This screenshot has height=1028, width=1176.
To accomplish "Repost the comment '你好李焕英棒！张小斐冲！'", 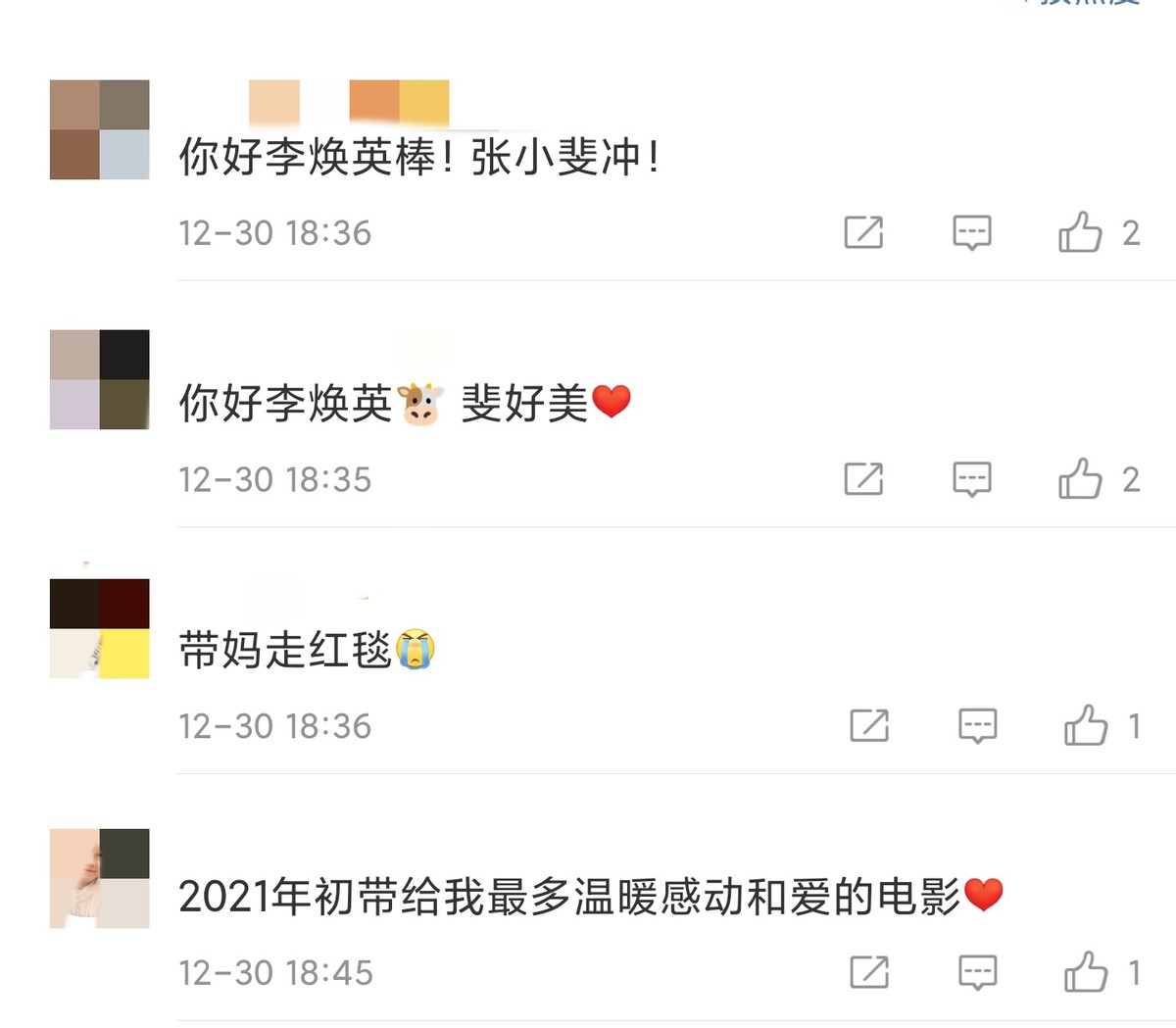I will [863, 232].
